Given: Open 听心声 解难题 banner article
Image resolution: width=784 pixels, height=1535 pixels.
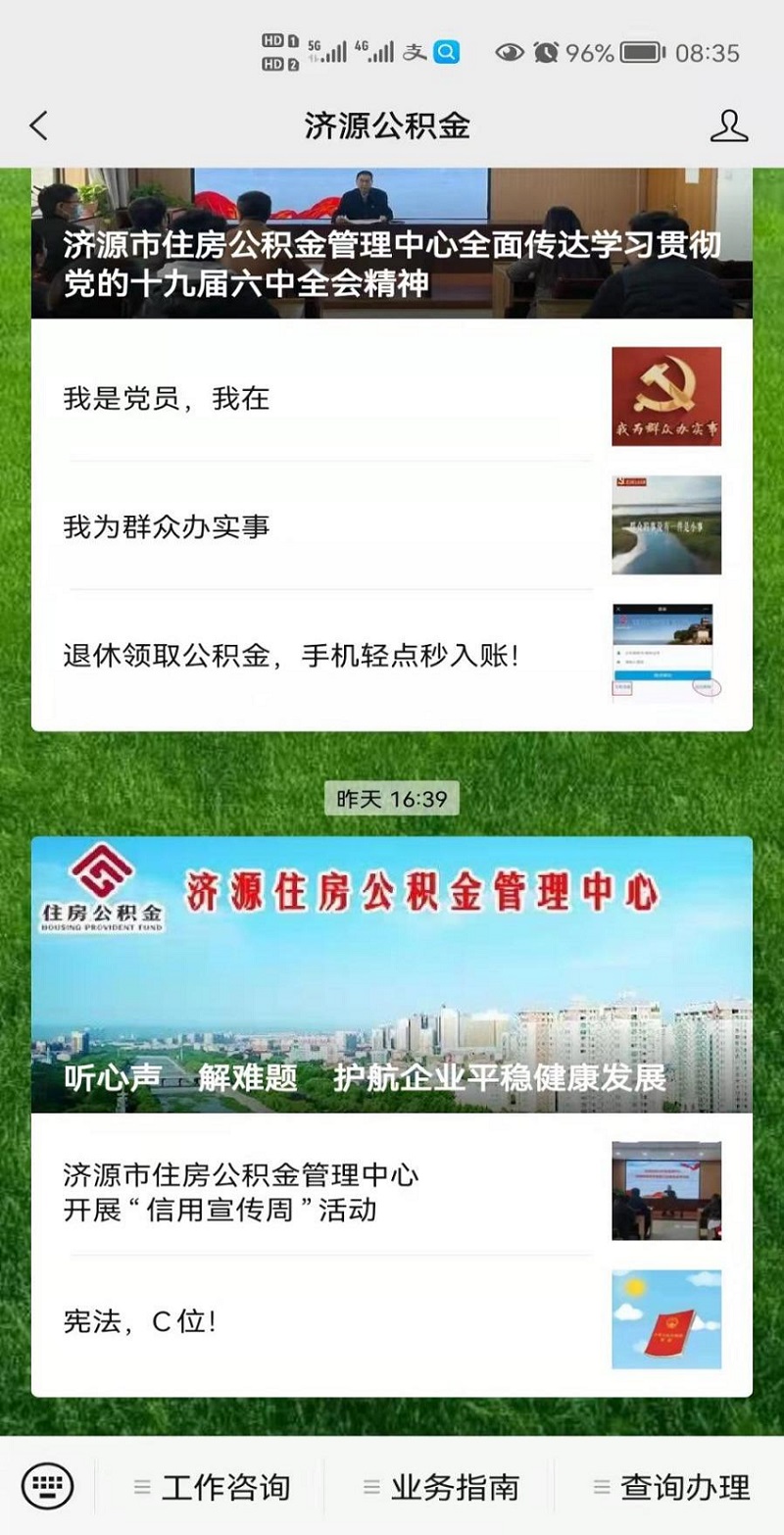Looking at the screenshot, I should [x=392, y=974].
